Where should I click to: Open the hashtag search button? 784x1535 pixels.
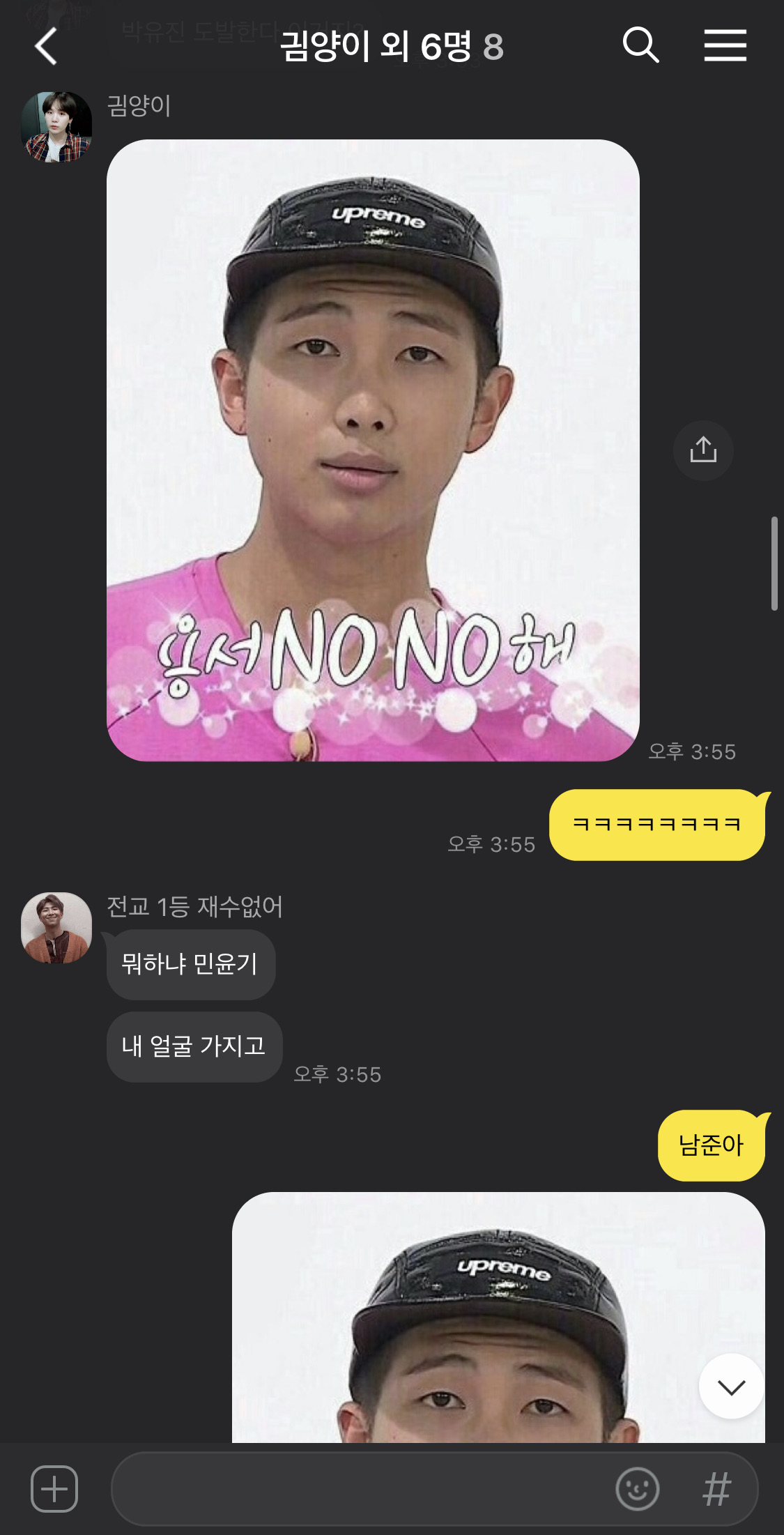[716, 1489]
